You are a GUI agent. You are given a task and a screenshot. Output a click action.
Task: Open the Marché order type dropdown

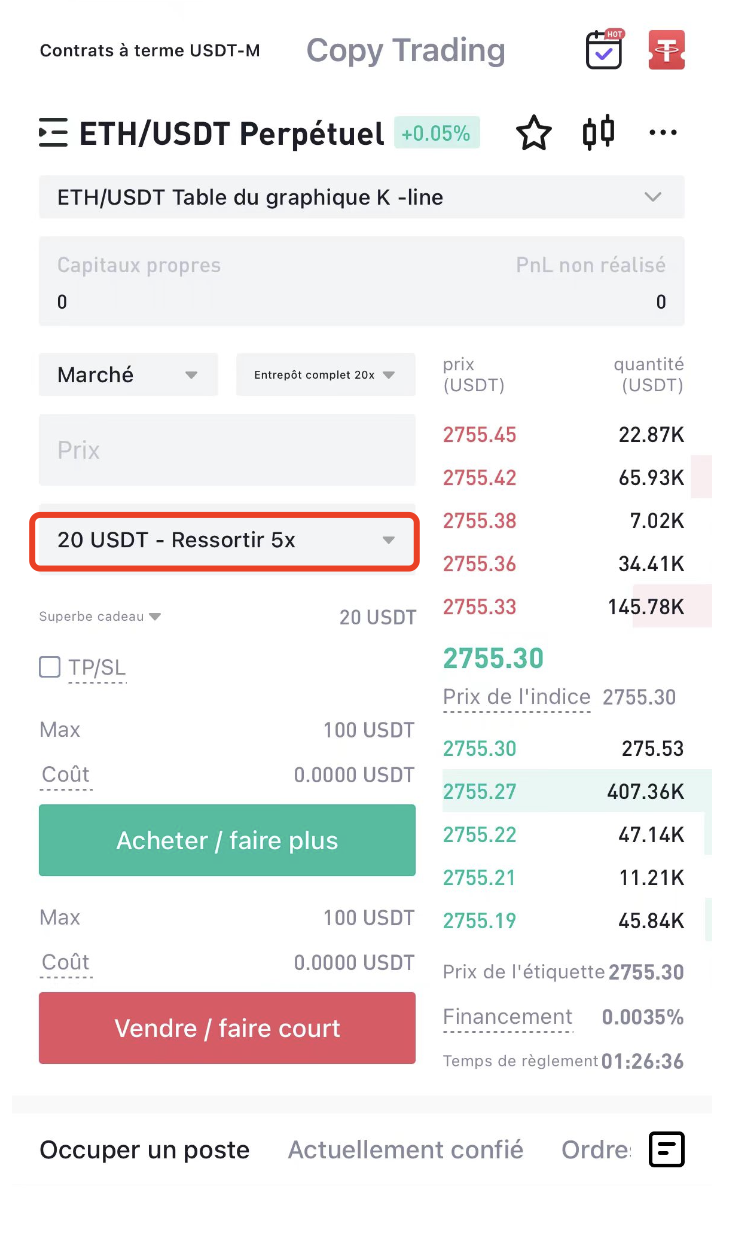128,375
